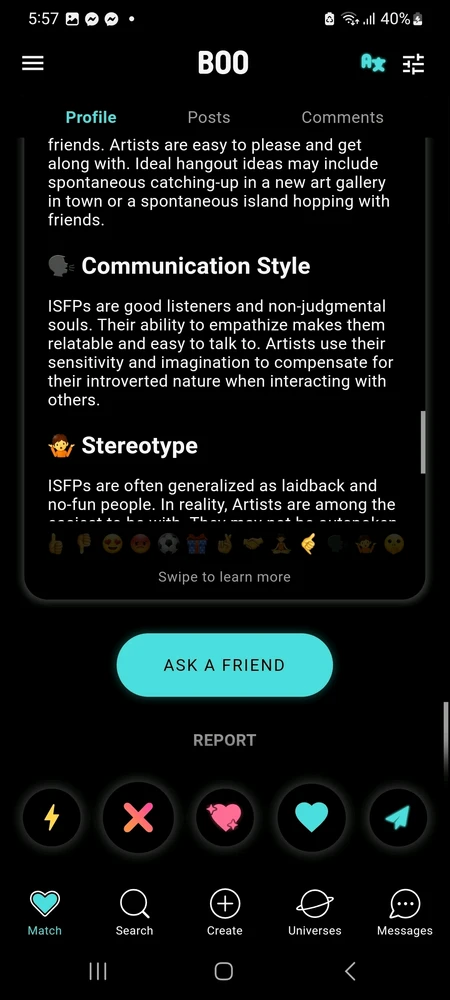Viewport: 450px width, 1000px height.
Task: Send a super love with pink sparkle heart
Action: (x=224, y=817)
